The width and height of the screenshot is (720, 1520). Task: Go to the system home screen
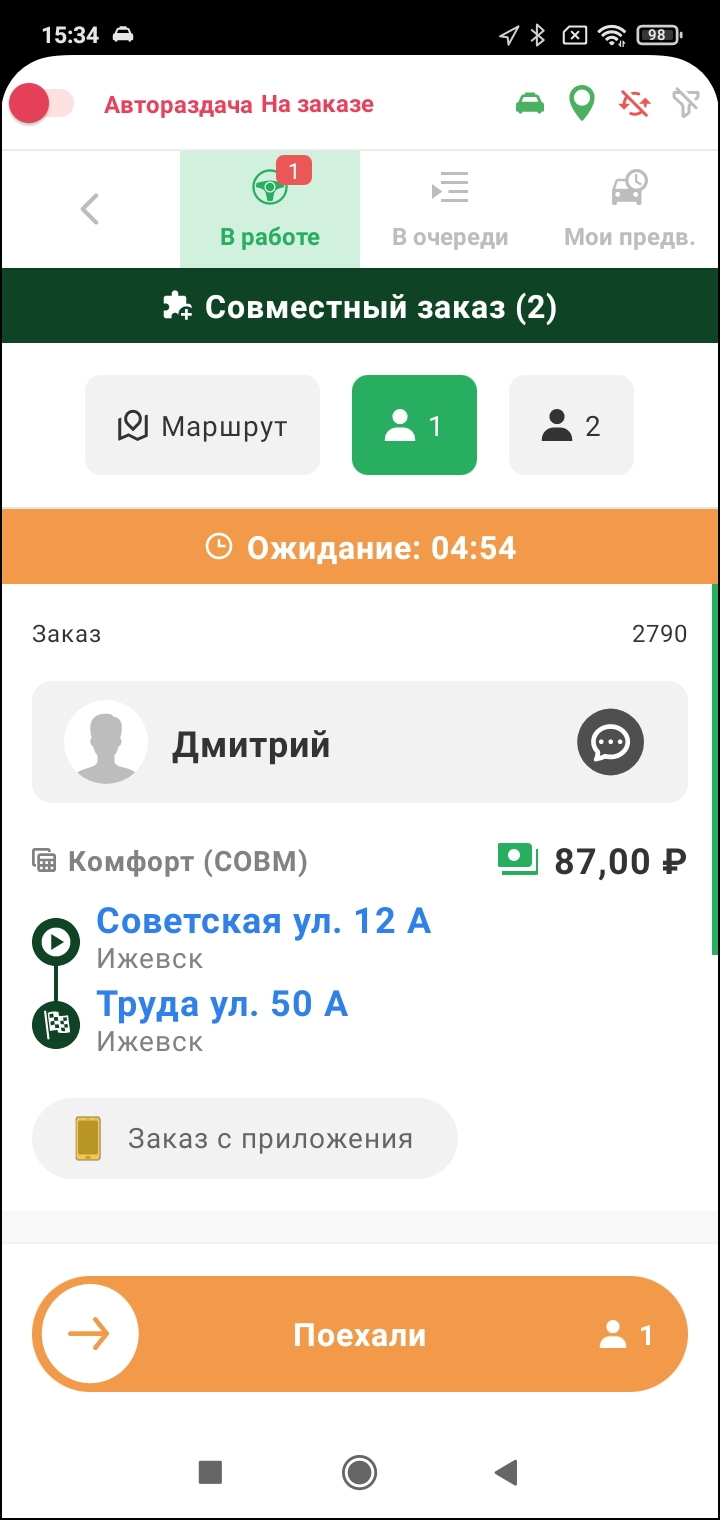coord(359,1472)
